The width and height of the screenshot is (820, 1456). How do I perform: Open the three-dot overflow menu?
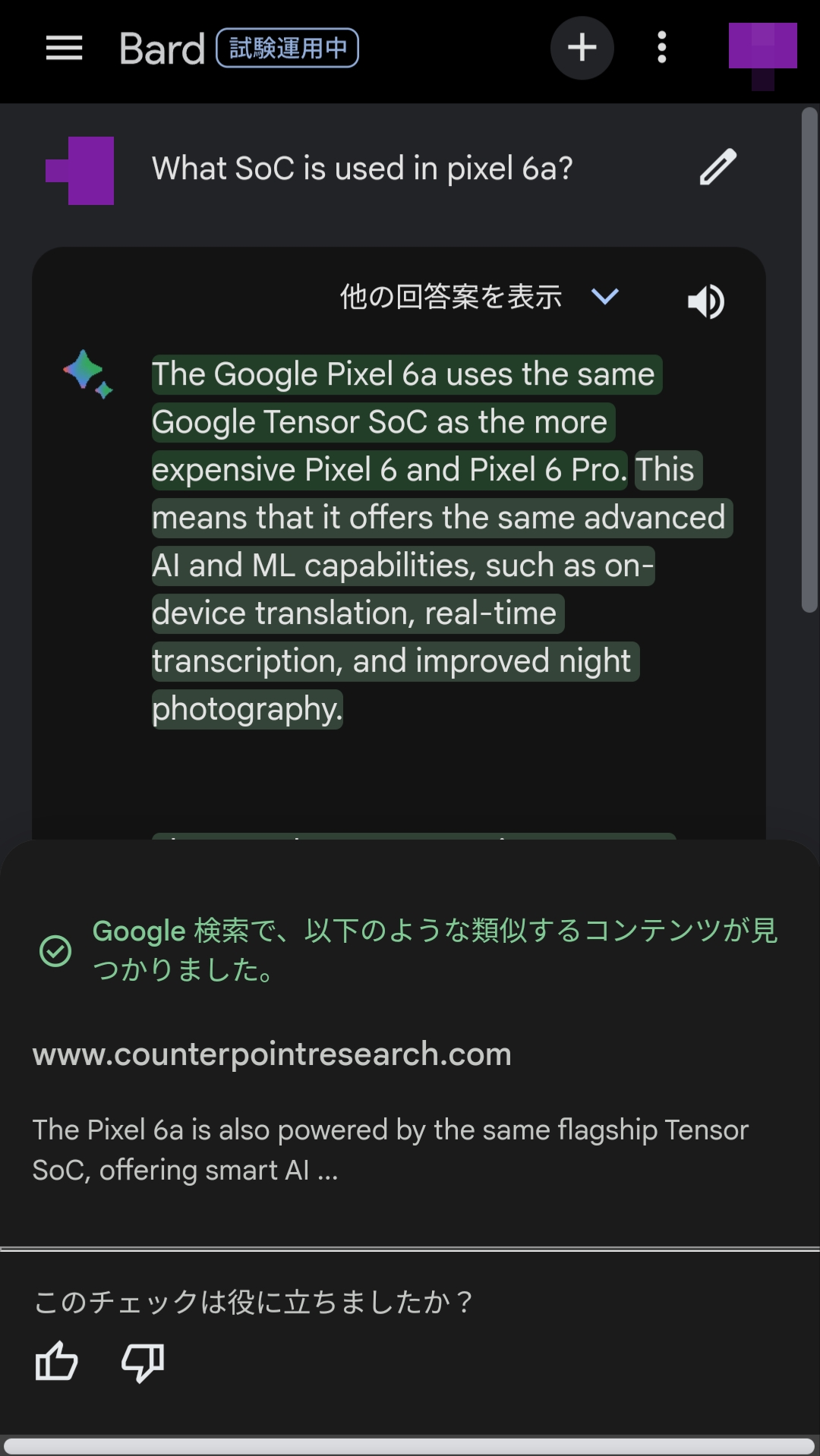[x=661, y=49]
